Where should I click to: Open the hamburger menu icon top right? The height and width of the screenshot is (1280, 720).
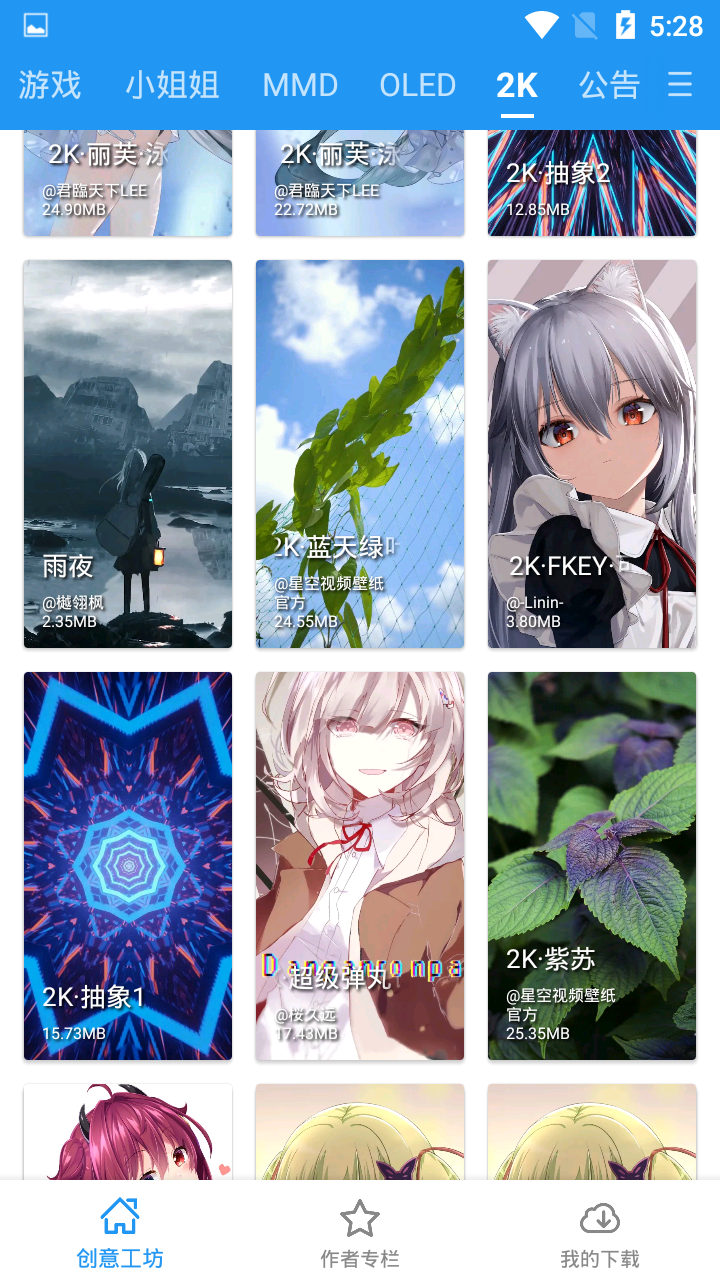680,85
